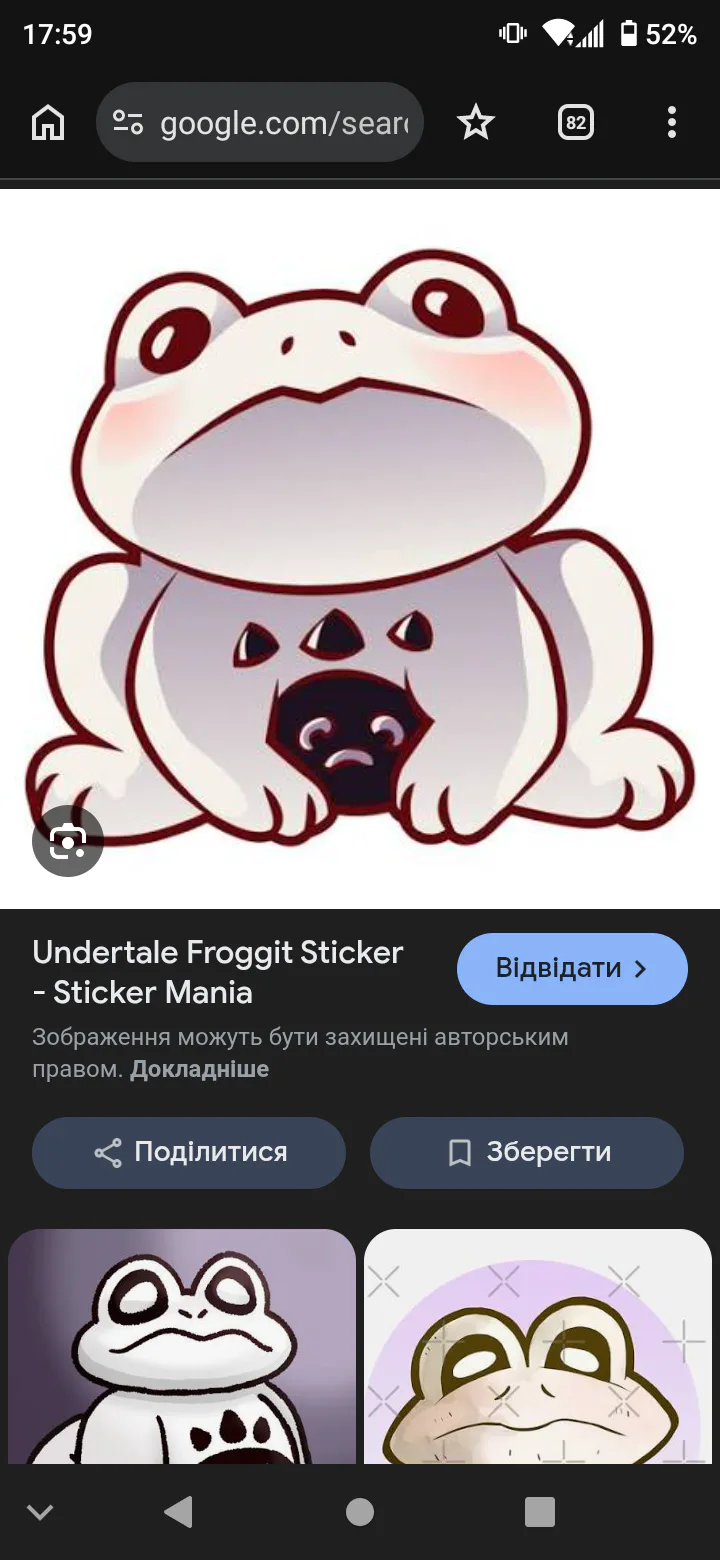This screenshot has width=720, height=1560.
Task: Tap the Зберегти button
Action: pyautogui.click(x=527, y=1152)
